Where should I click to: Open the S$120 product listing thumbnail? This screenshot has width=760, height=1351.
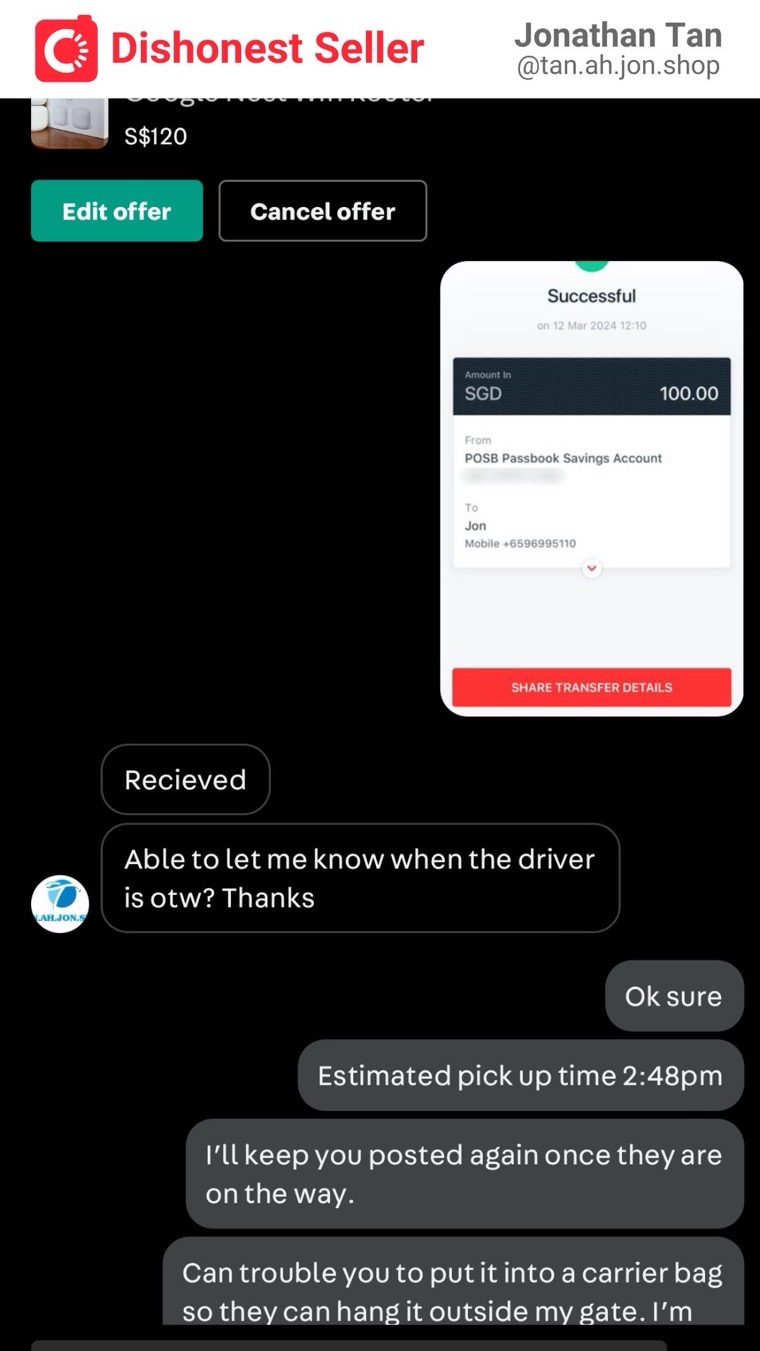click(69, 124)
